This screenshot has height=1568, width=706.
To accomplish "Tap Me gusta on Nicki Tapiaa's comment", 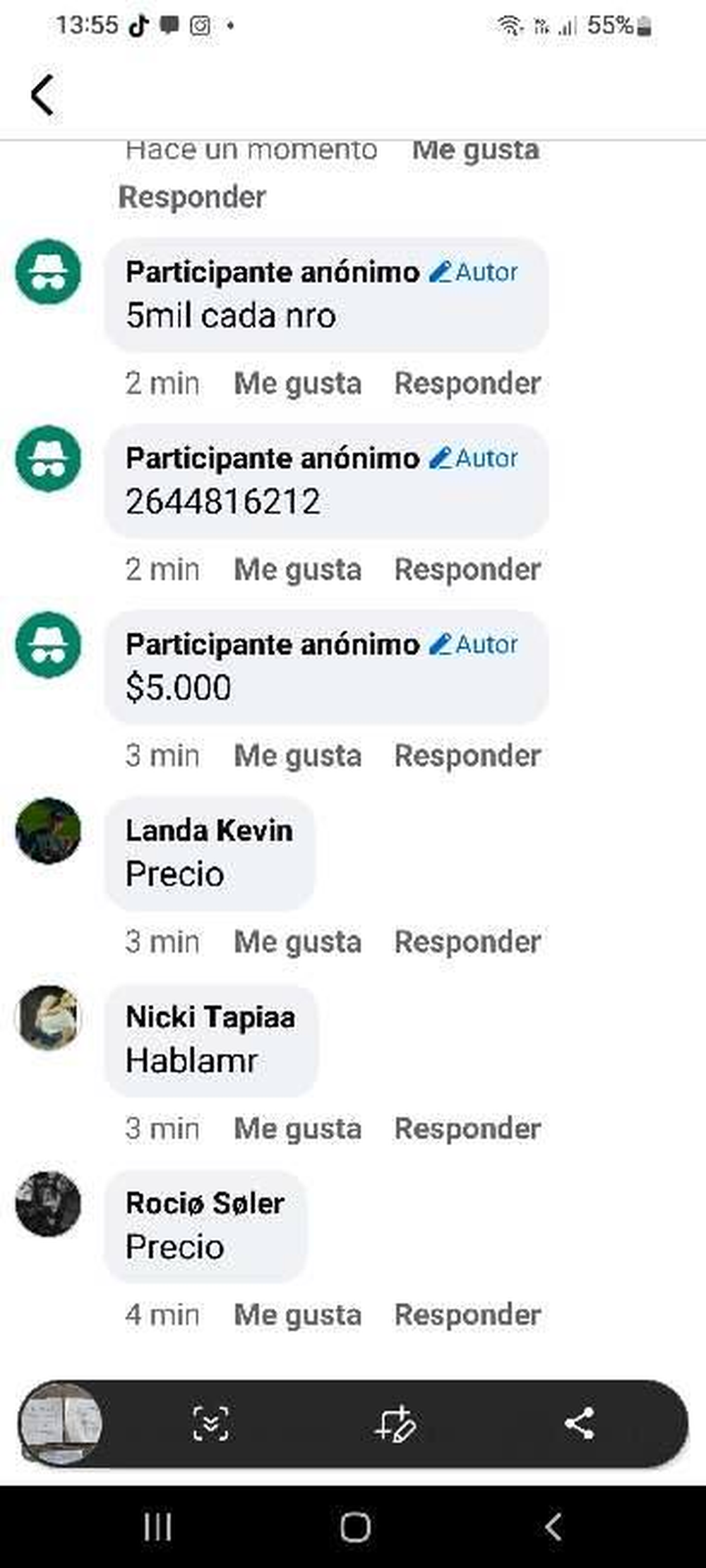I will [297, 1128].
